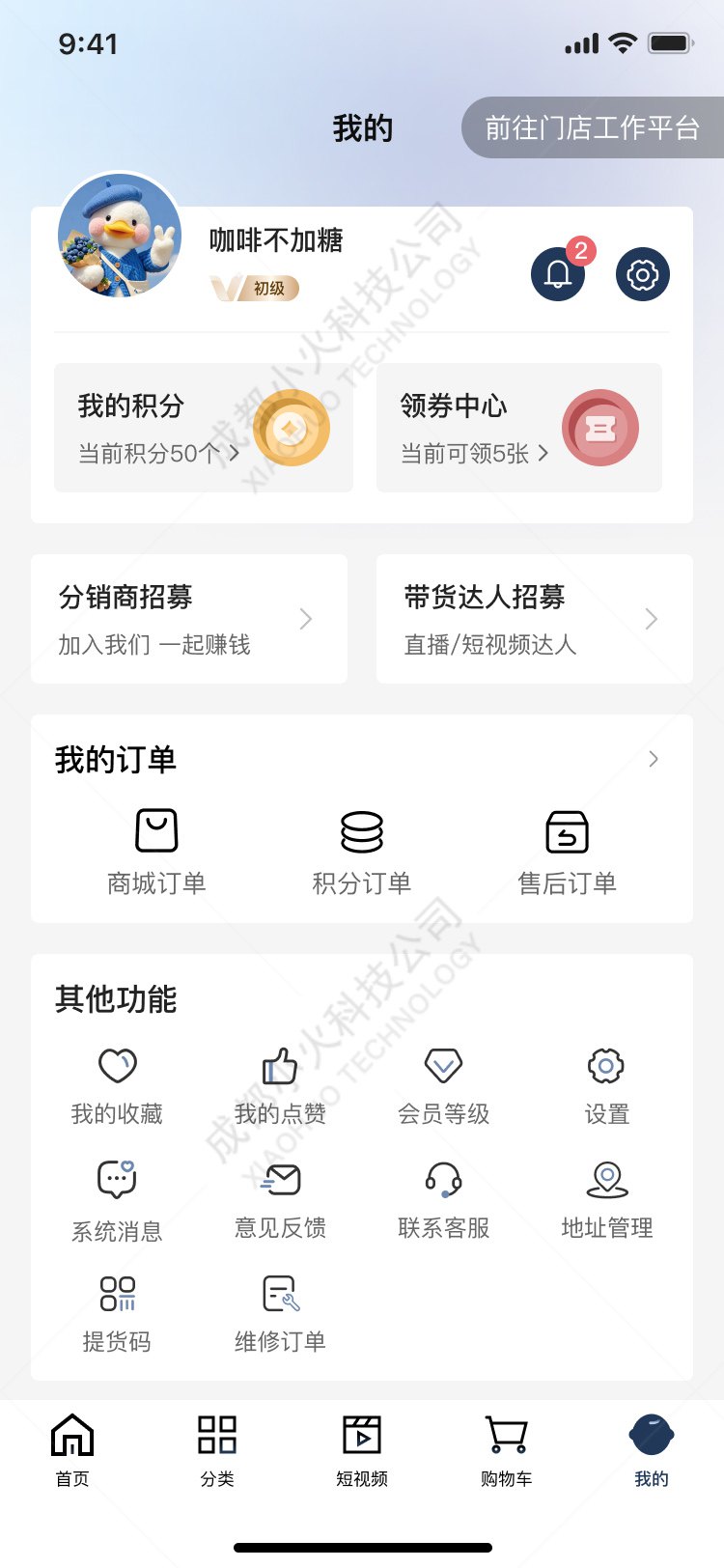Screen dimensions: 724x1568
Task: Open 维修订单 using the wrench document icon
Action: tap(279, 1294)
